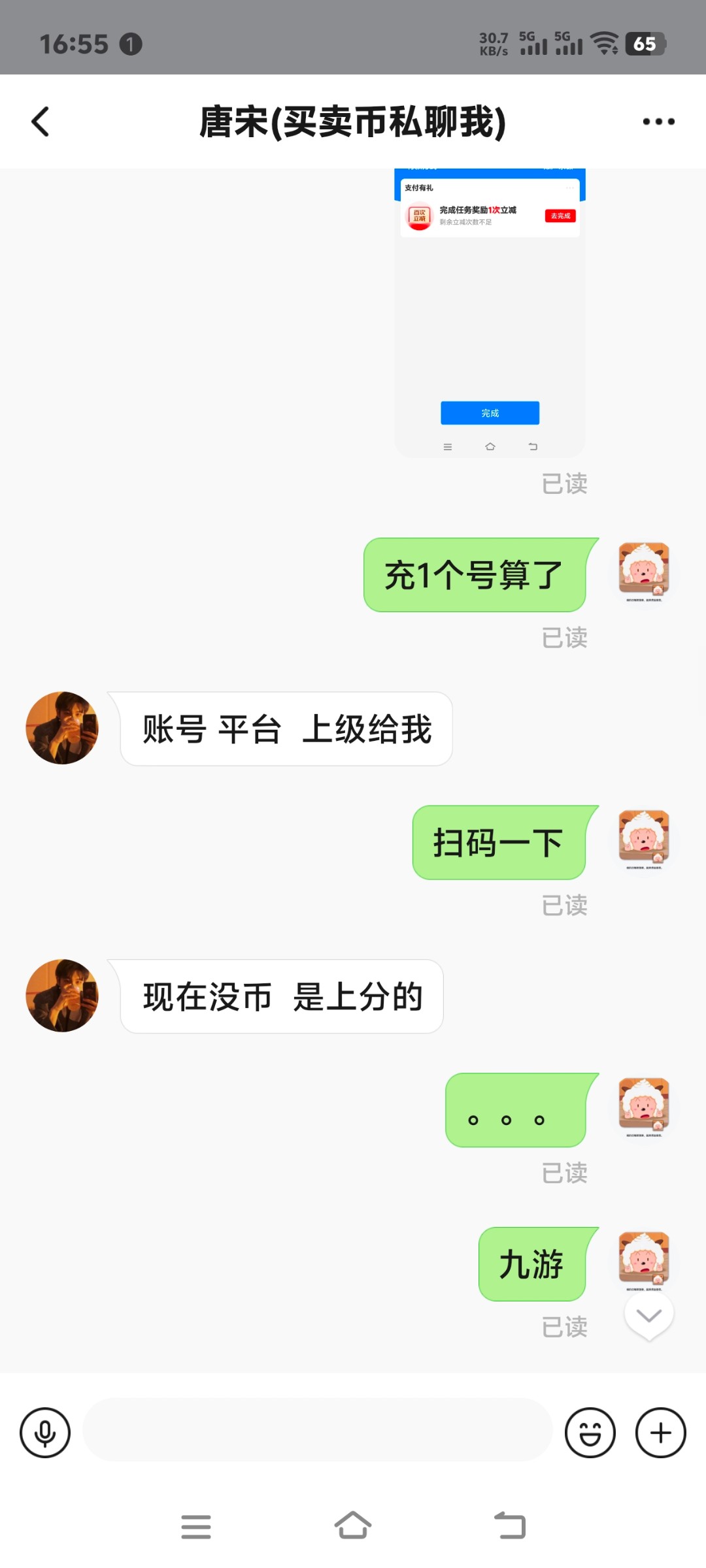Tap the voice message microphone icon

pos(45,1433)
